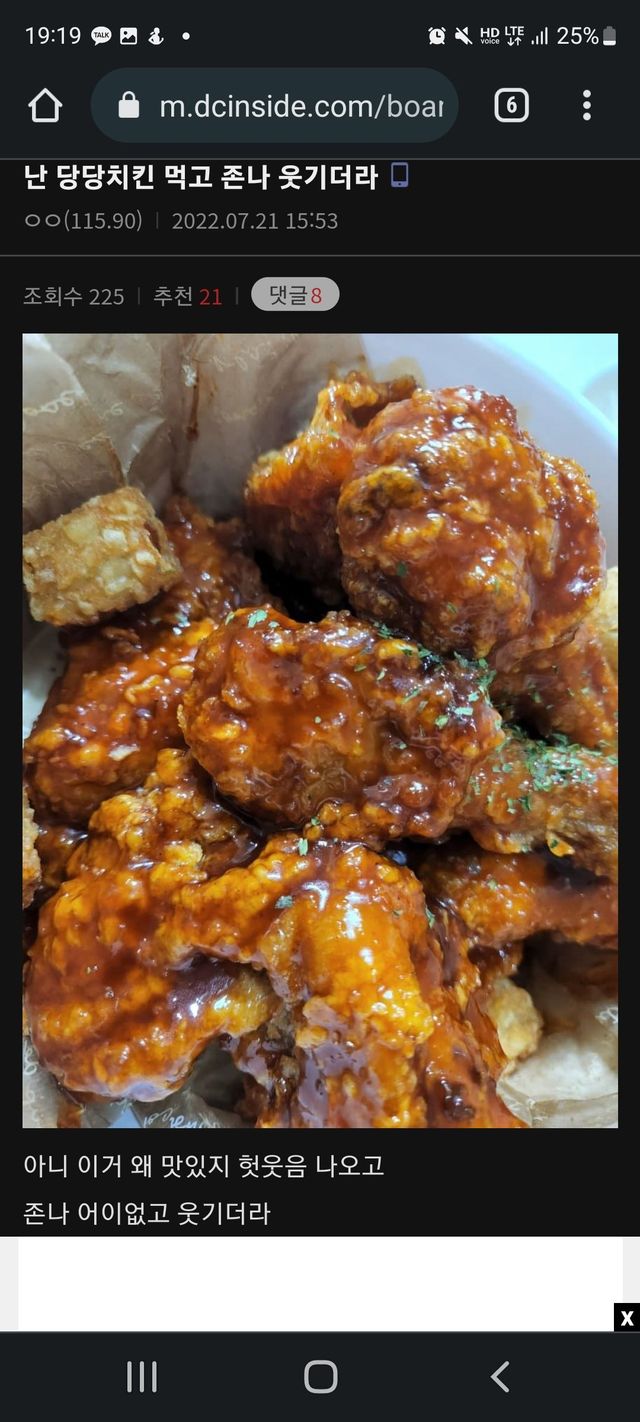Jump to the 댓글 8 comments
Image resolution: width=640 pixels, height=1422 pixels.
coord(295,295)
